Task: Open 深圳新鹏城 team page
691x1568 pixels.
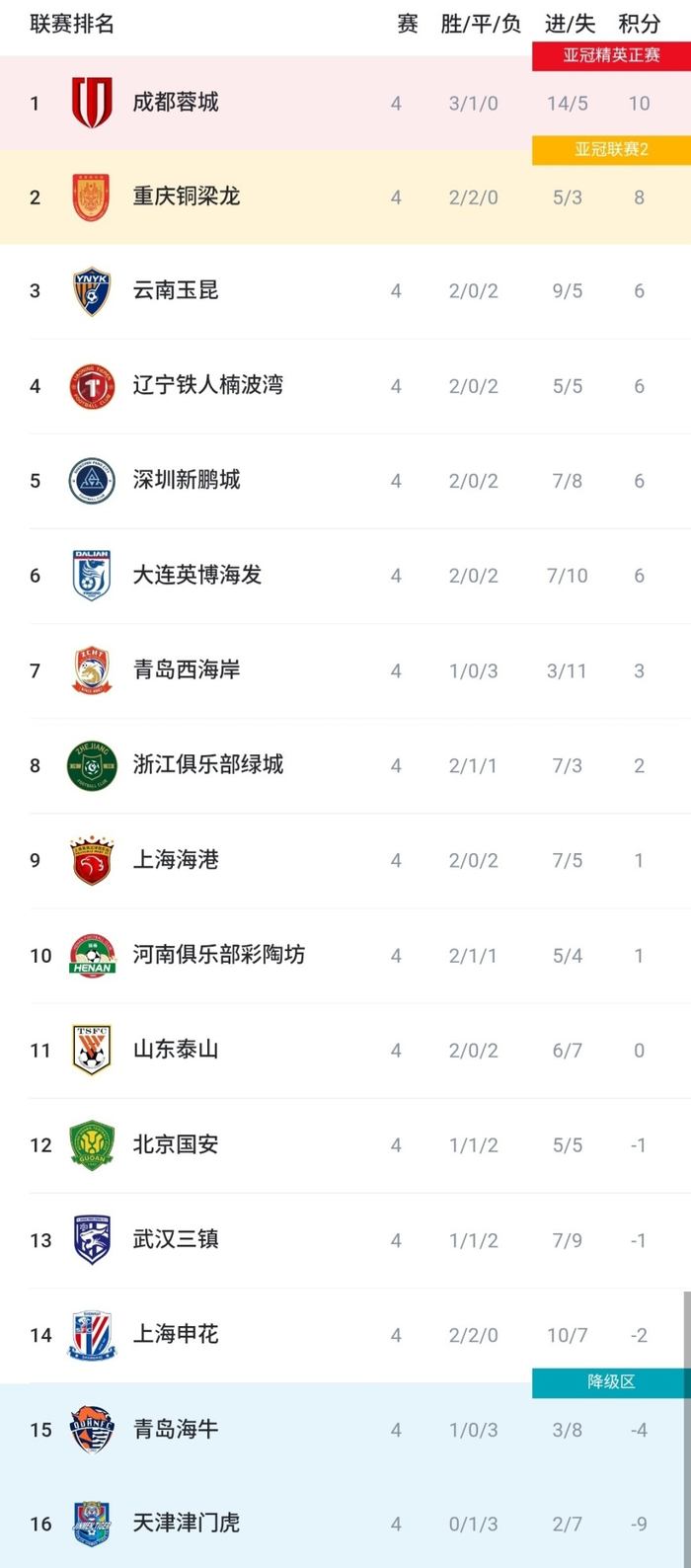Action: [187, 481]
